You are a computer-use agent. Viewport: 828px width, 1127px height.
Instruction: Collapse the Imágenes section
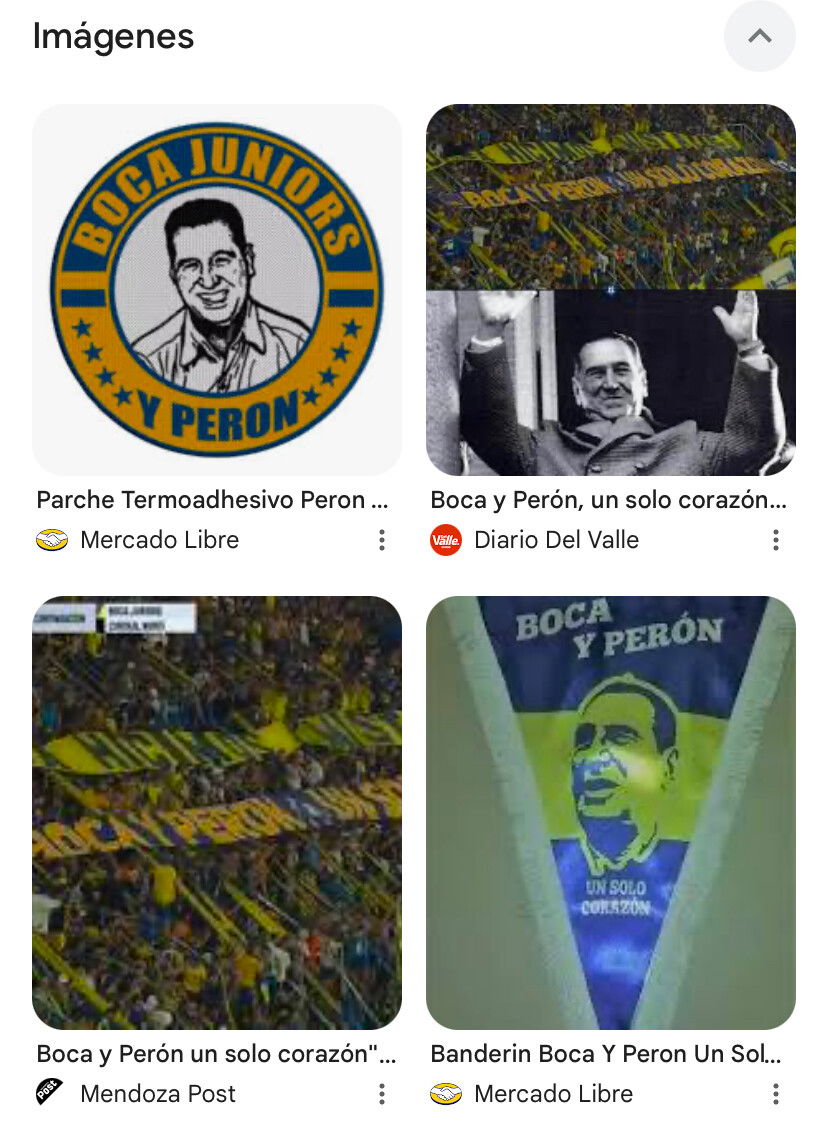759,37
